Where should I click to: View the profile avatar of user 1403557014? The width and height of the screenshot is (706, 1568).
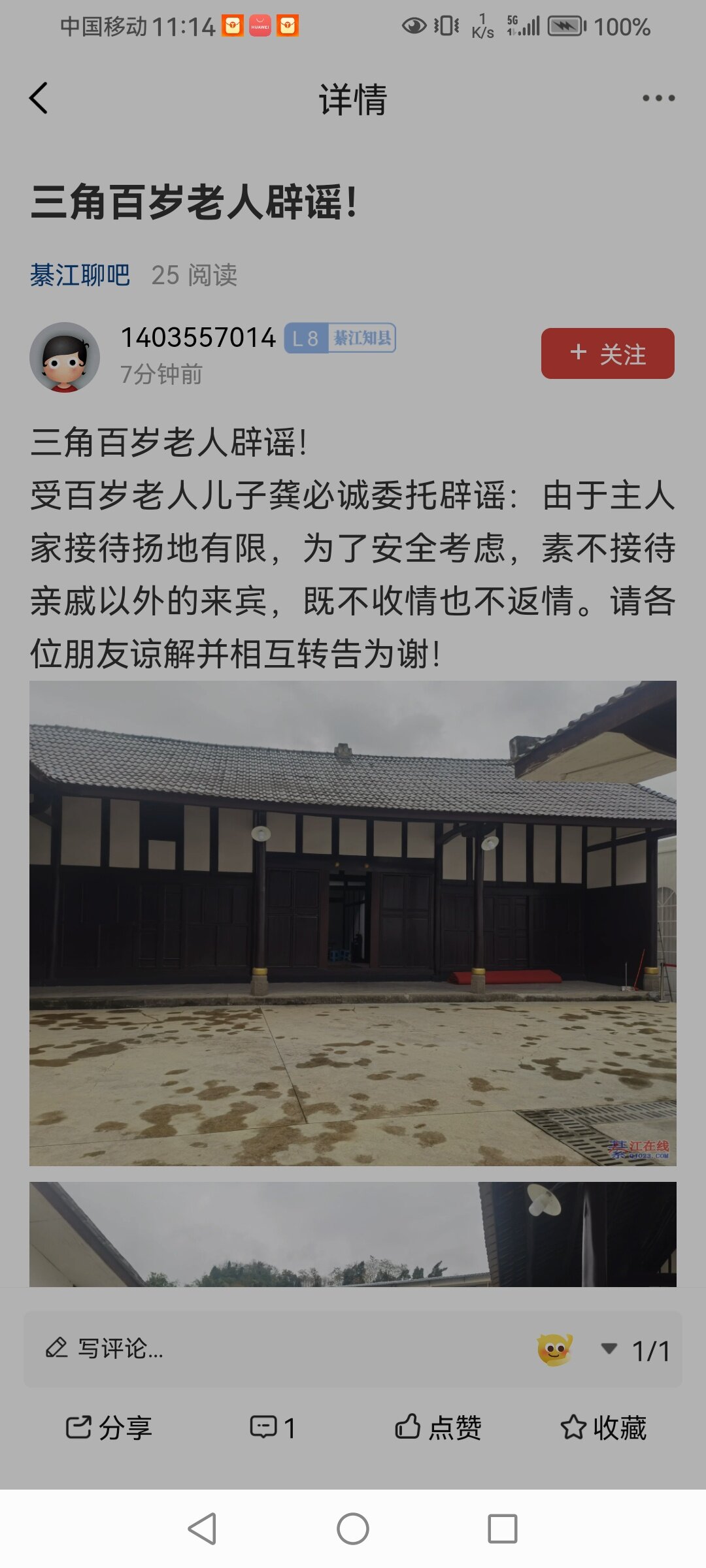coord(65,357)
